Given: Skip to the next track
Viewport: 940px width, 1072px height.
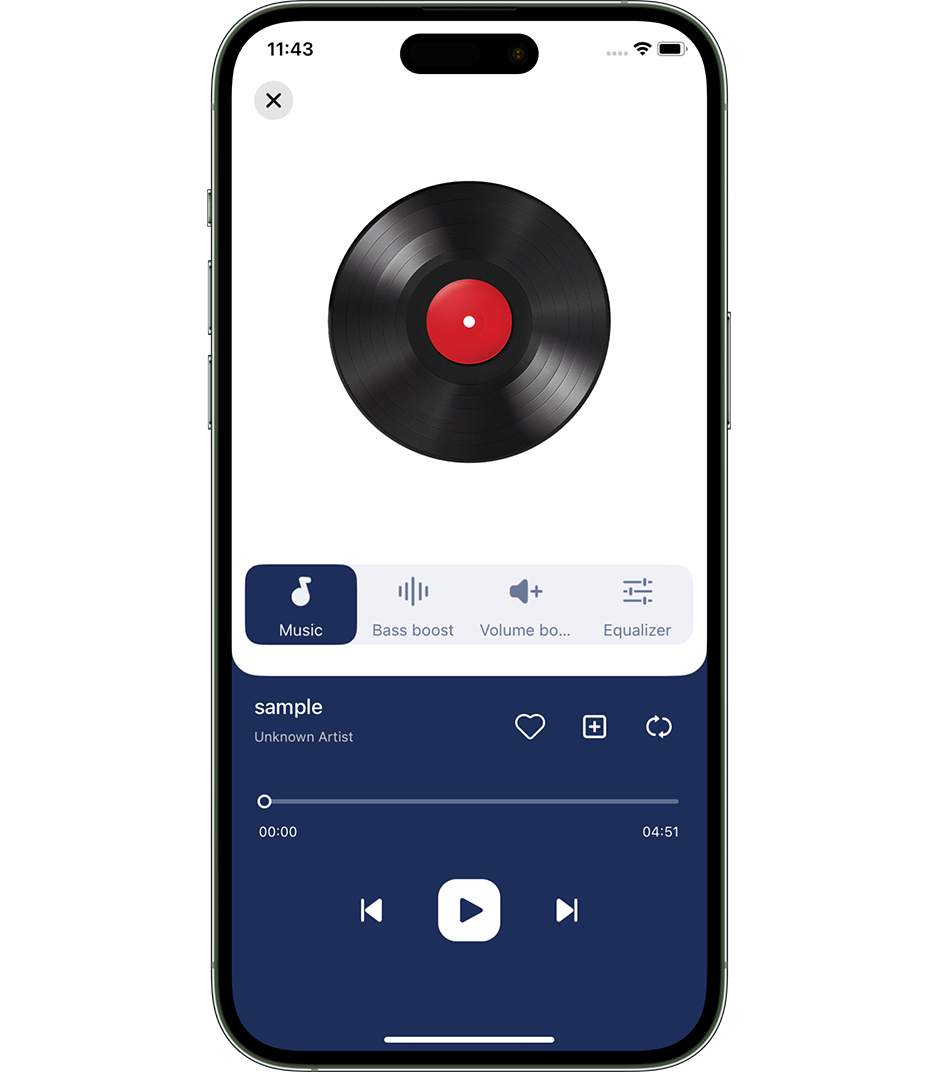Looking at the screenshot, I should [567, 910].
